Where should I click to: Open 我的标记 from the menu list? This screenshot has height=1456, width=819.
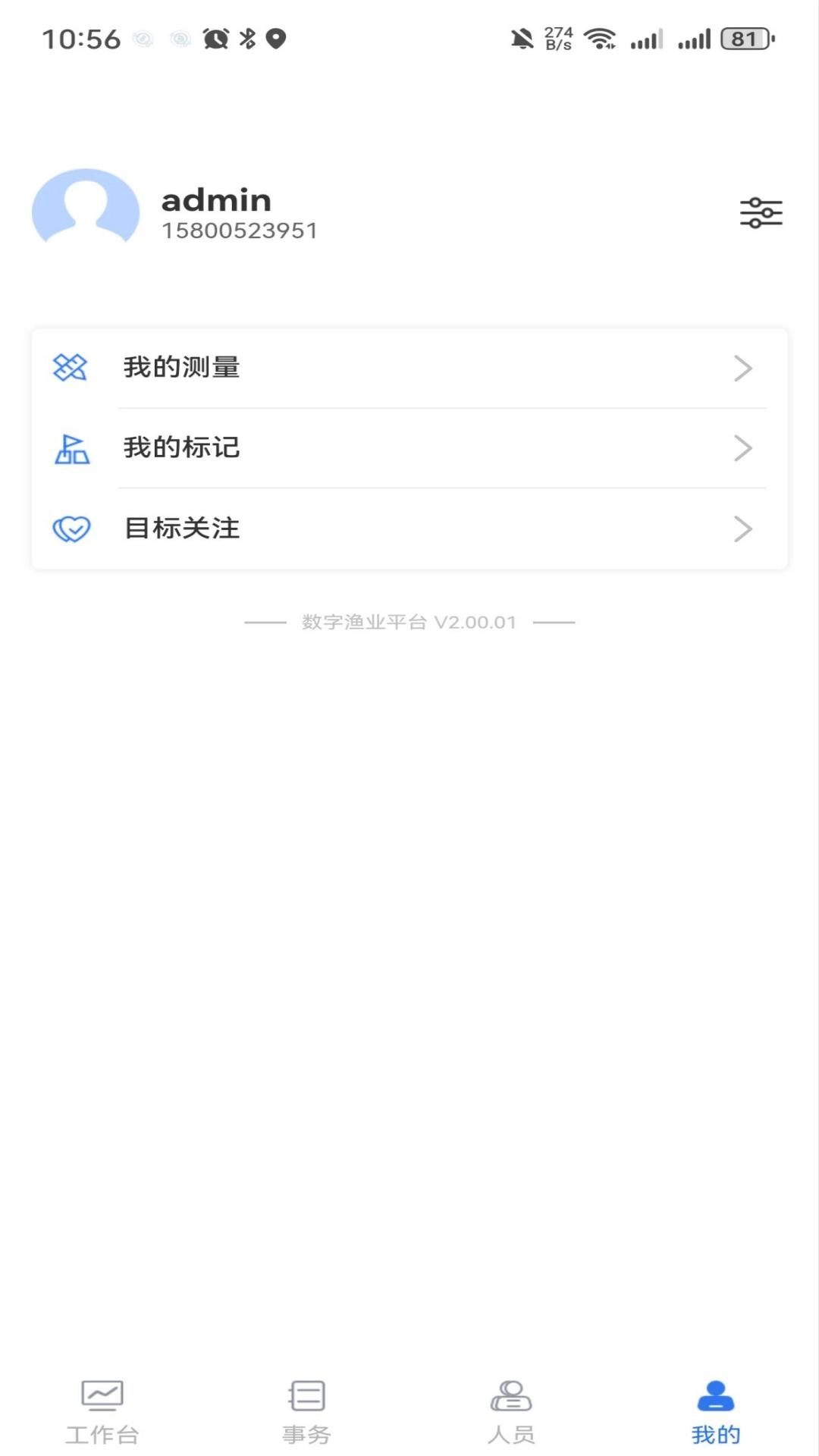click(182, 449)
